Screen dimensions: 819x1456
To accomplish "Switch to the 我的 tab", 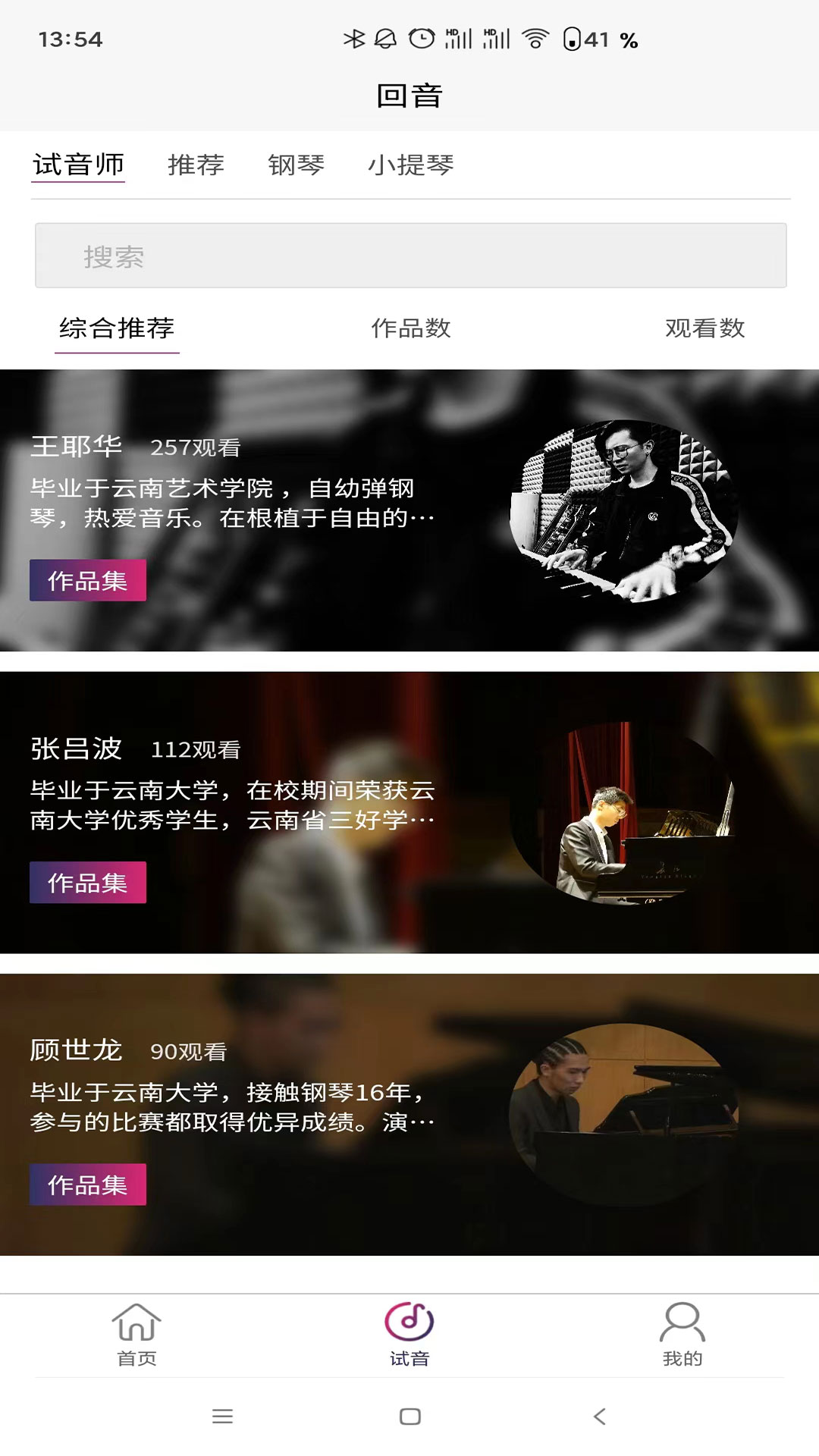I will pyautogui.click(x=682, y=1335).
